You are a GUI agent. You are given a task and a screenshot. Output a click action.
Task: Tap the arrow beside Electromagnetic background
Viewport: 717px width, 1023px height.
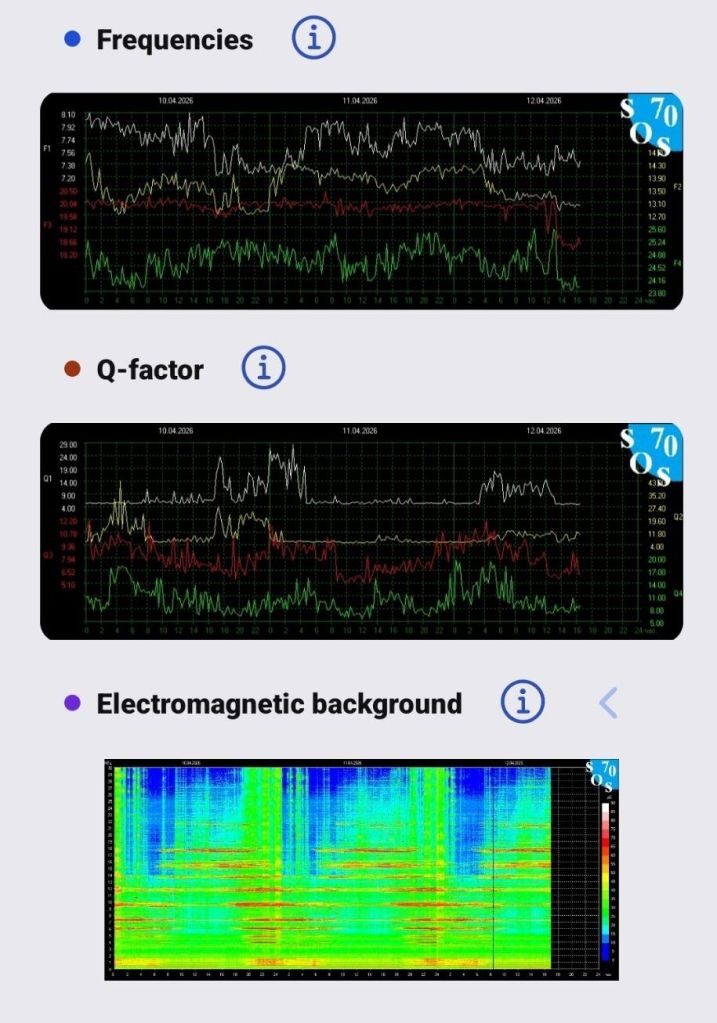pos(607,703)
